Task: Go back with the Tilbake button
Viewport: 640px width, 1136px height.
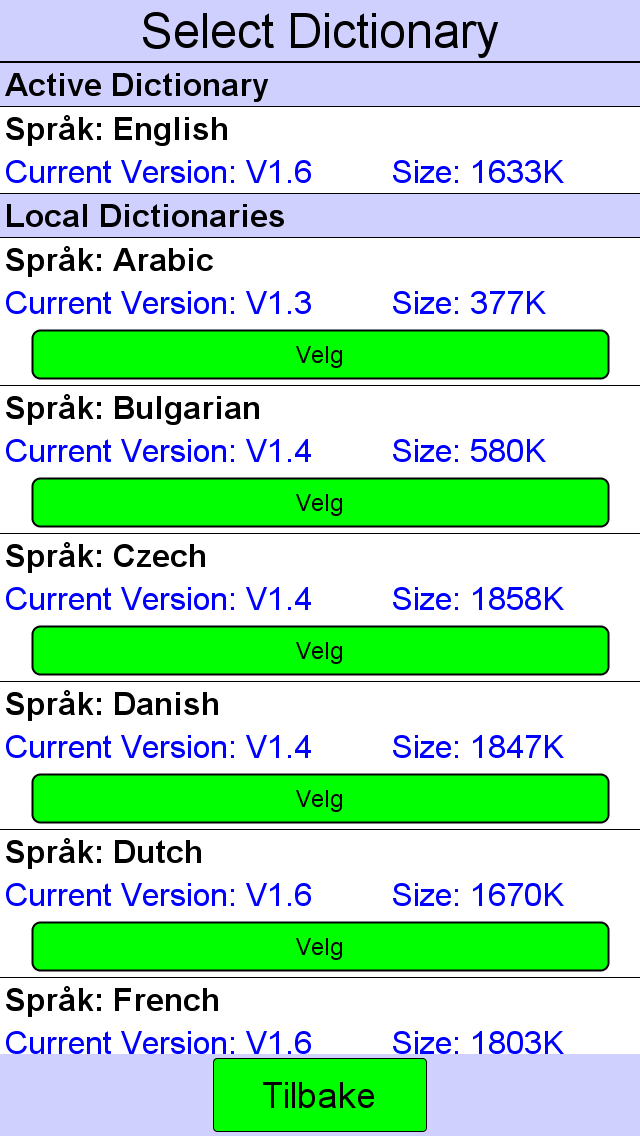Action: (x=320, y=1095)
